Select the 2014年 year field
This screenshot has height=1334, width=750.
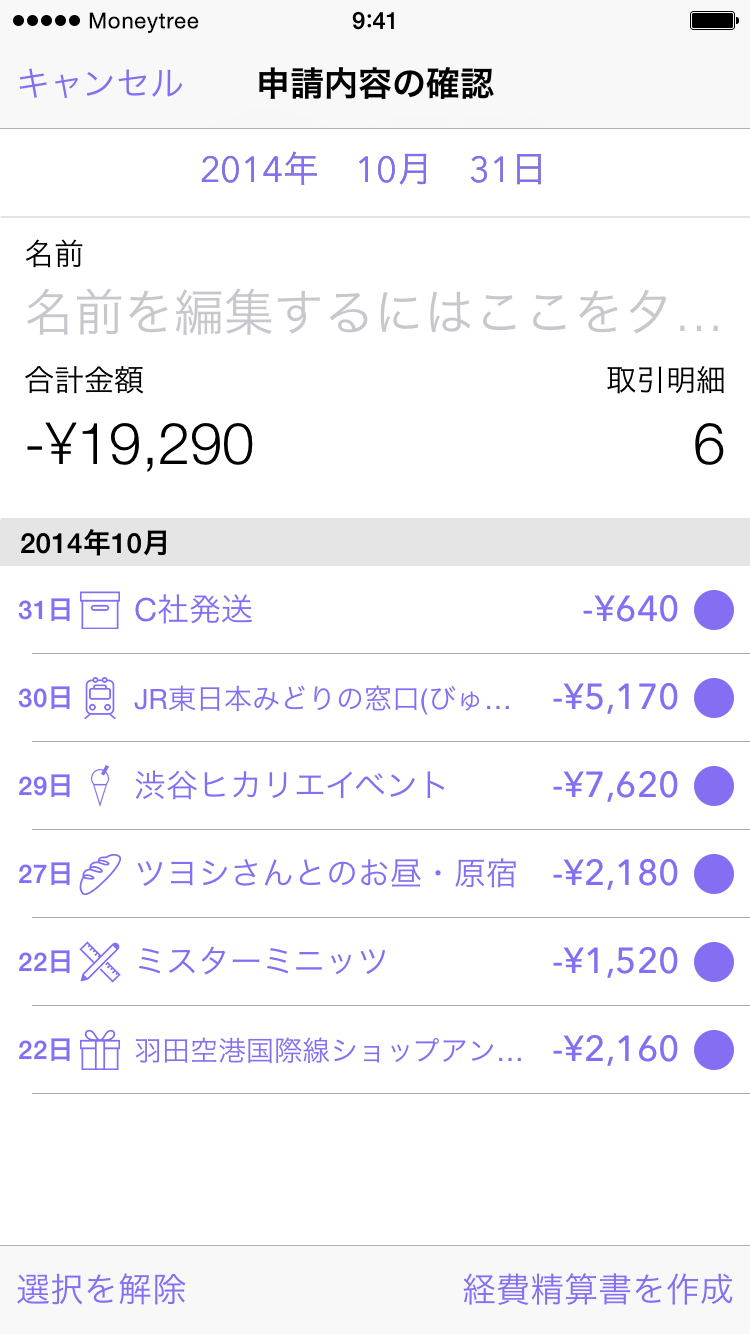click(x=259, y=170)
